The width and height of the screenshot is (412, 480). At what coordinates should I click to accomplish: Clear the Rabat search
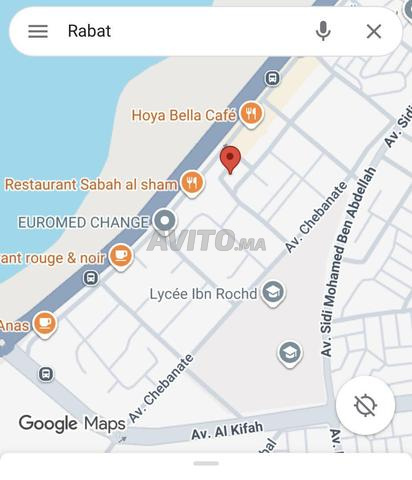pos(374,32)
